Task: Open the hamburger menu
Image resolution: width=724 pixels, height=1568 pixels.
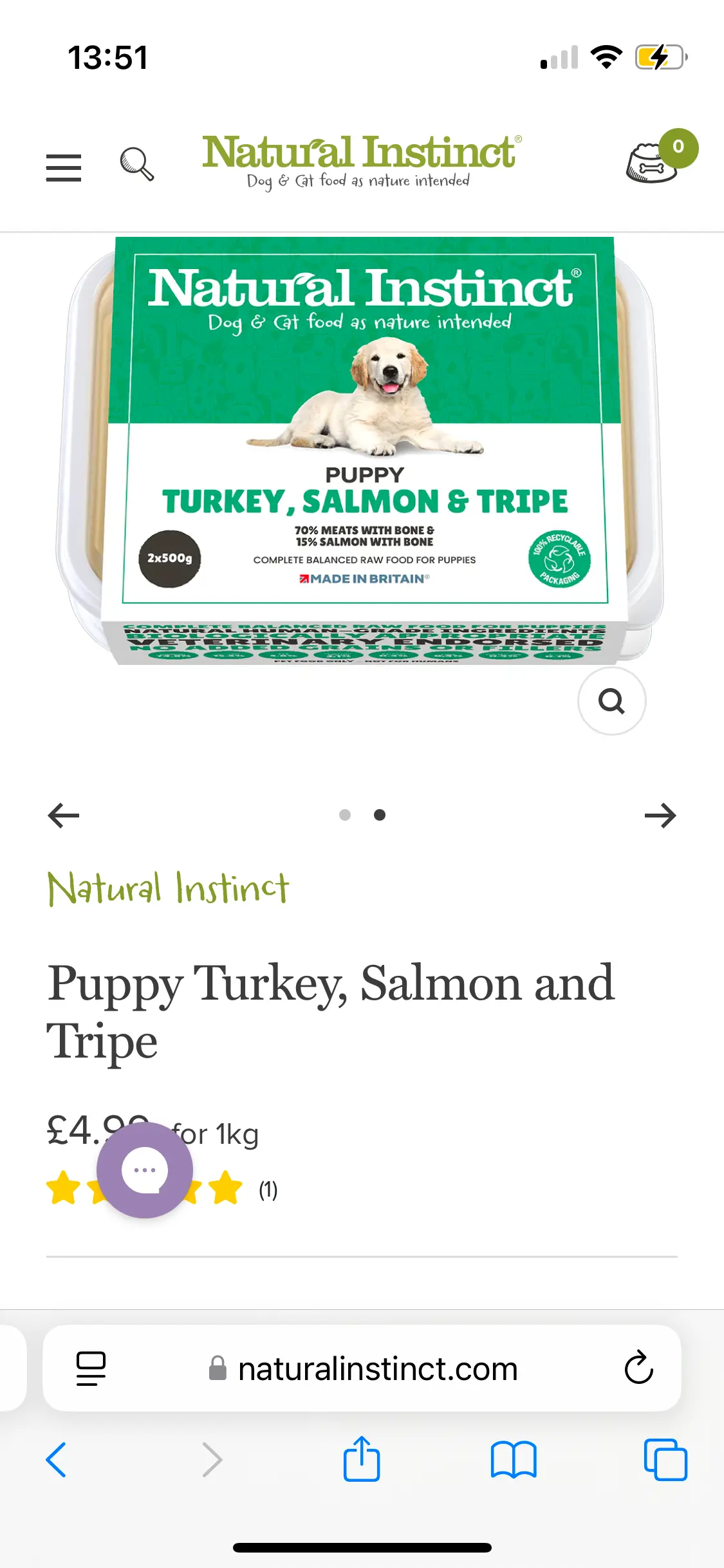Action: point(64,167)
